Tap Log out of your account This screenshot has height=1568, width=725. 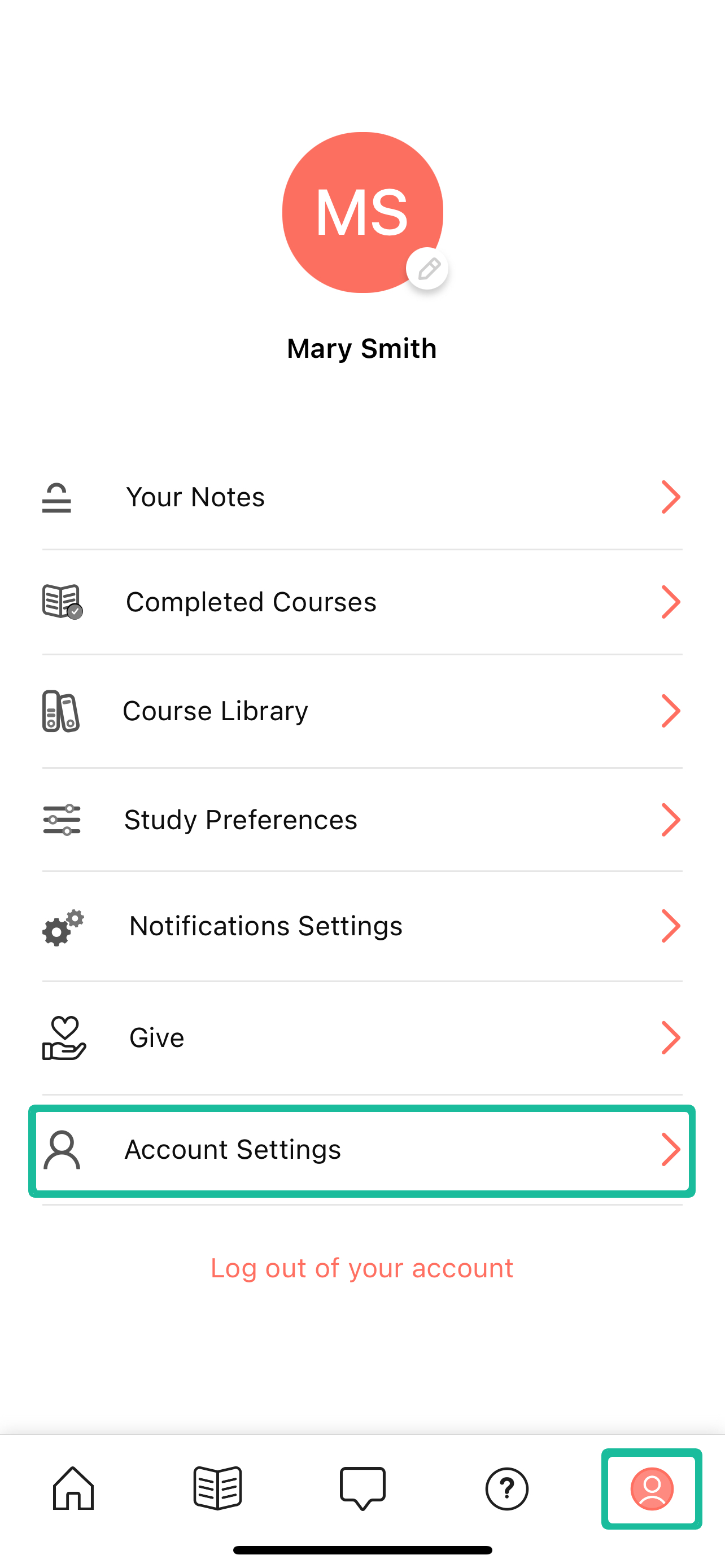point(362,1268)
